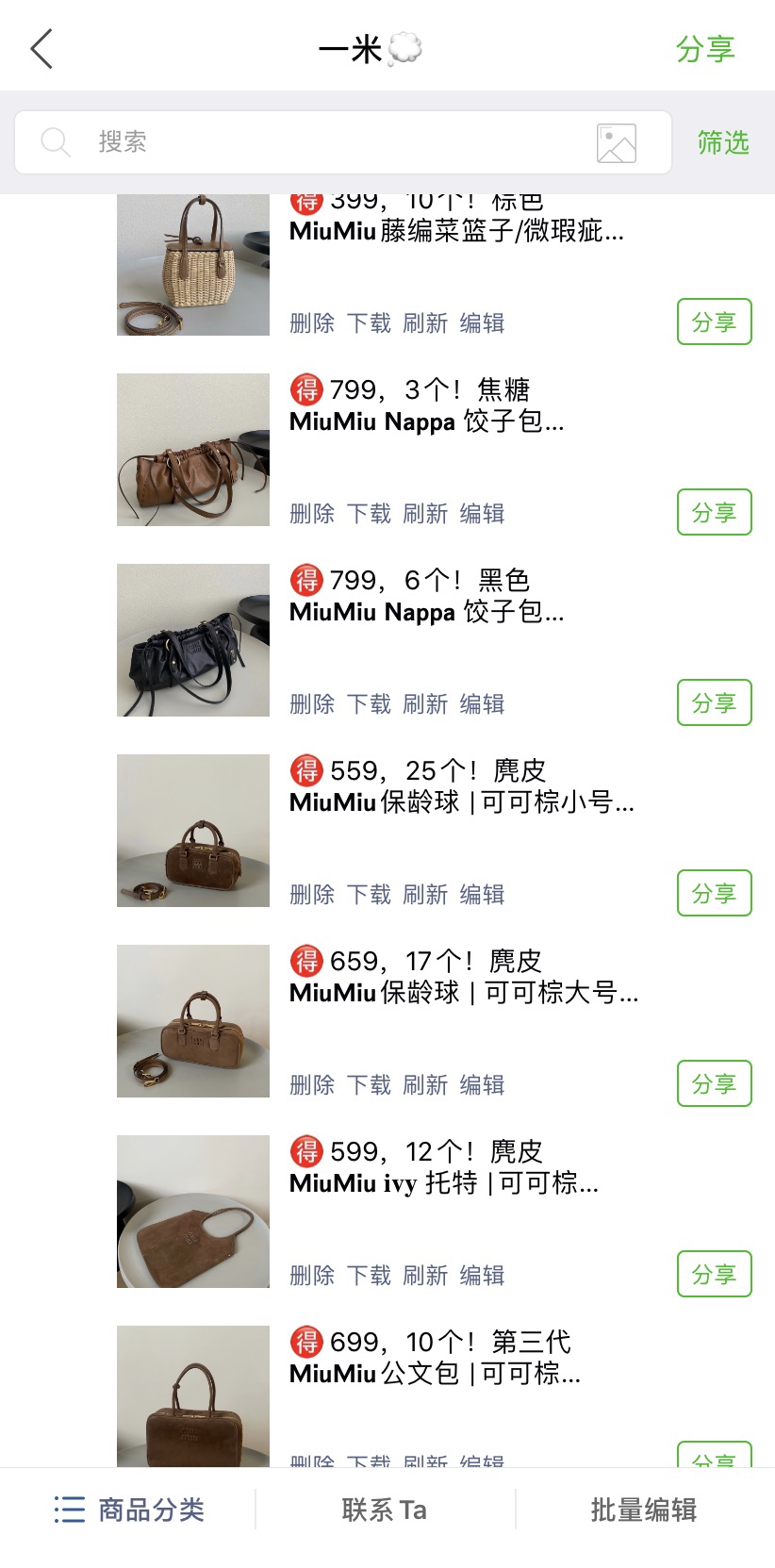Share the MiuMiu ivy 托特 item
775x1568 pixels.
click(x=714, y=1274)
